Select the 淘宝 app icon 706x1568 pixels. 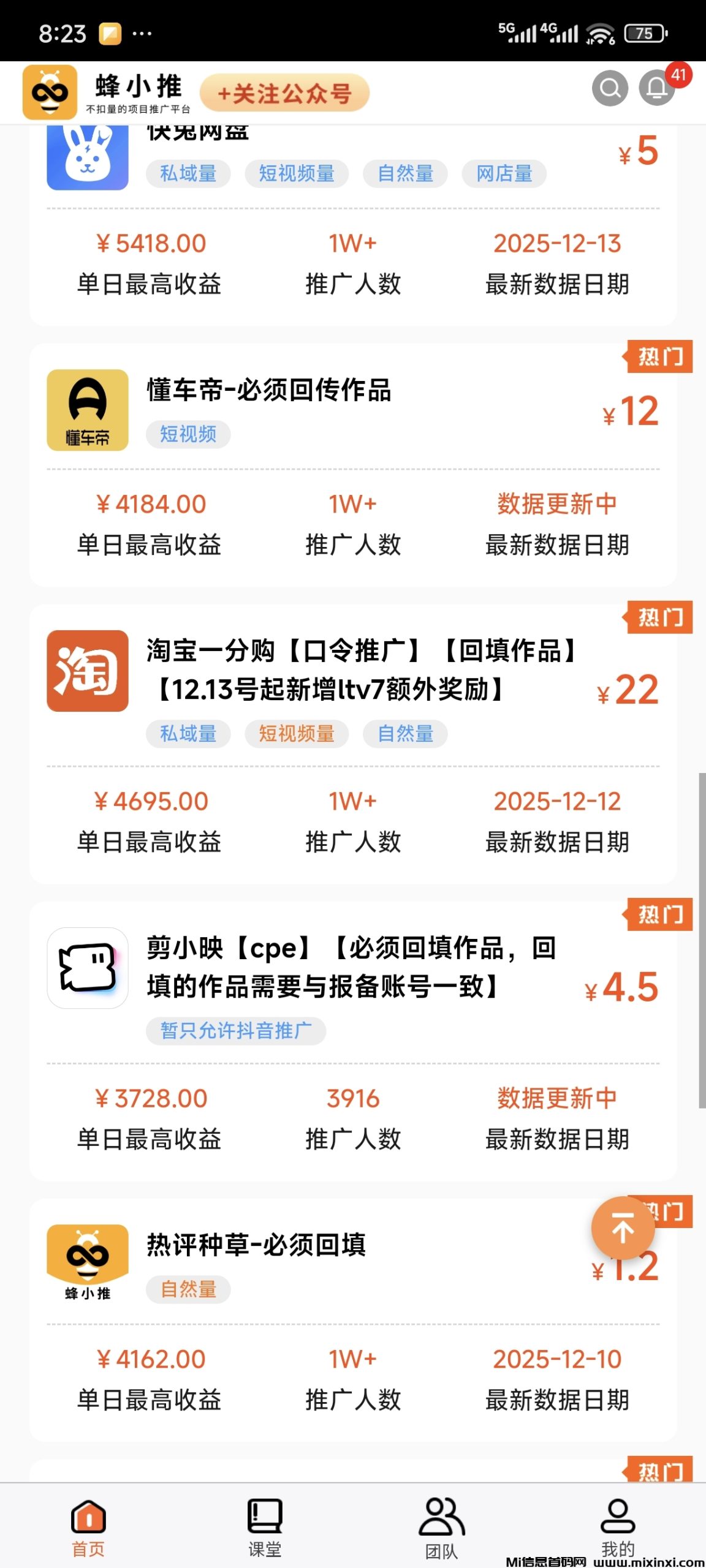[x=88, y=674]
